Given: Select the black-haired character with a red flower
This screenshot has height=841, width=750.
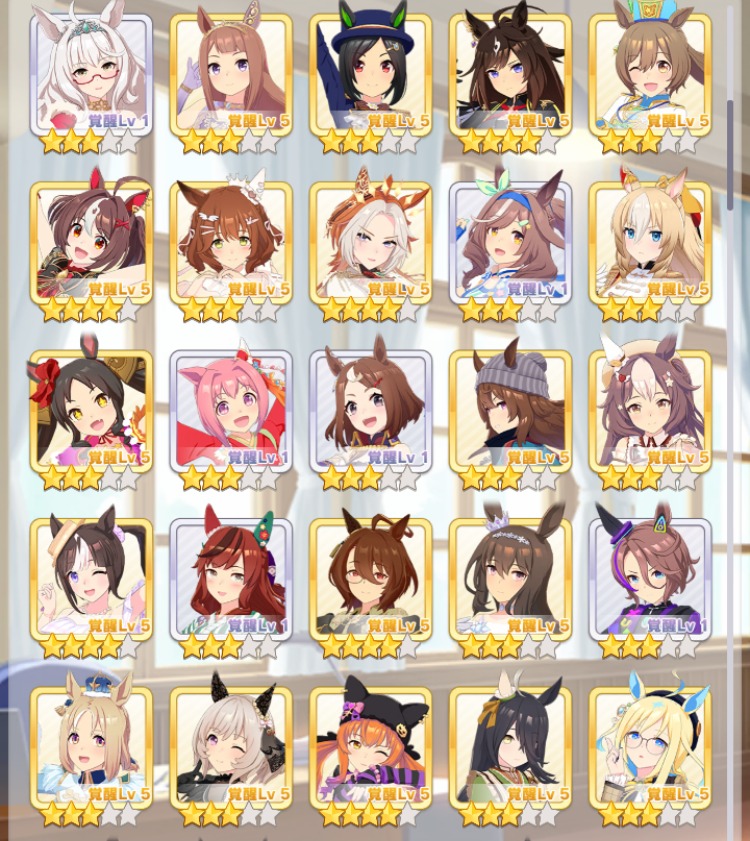Looking at the screenshot, I should pos(91,413).
